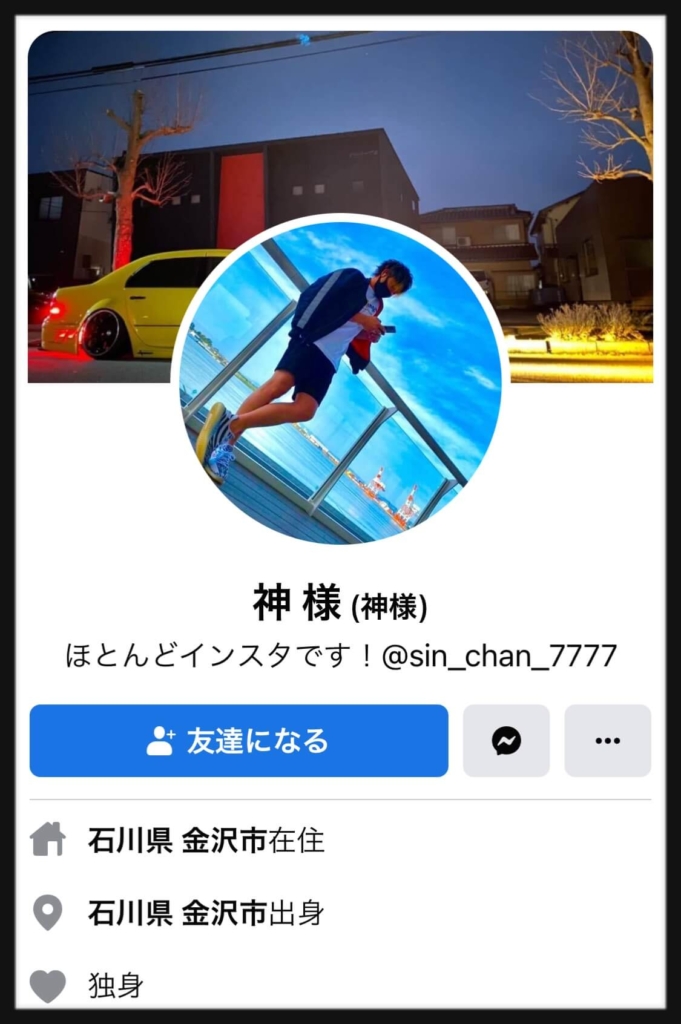
Task: Tap the 友達になる add friend button
Action: (238, 741)
